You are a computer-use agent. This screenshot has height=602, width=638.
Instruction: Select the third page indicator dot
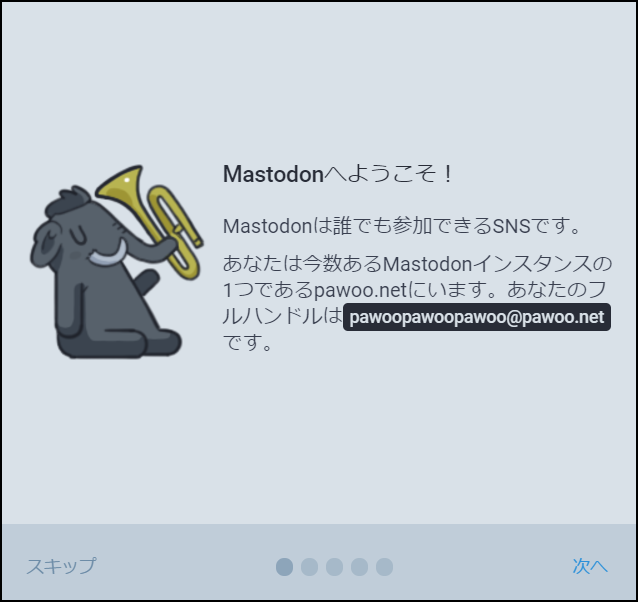click(x=334, y=567)
